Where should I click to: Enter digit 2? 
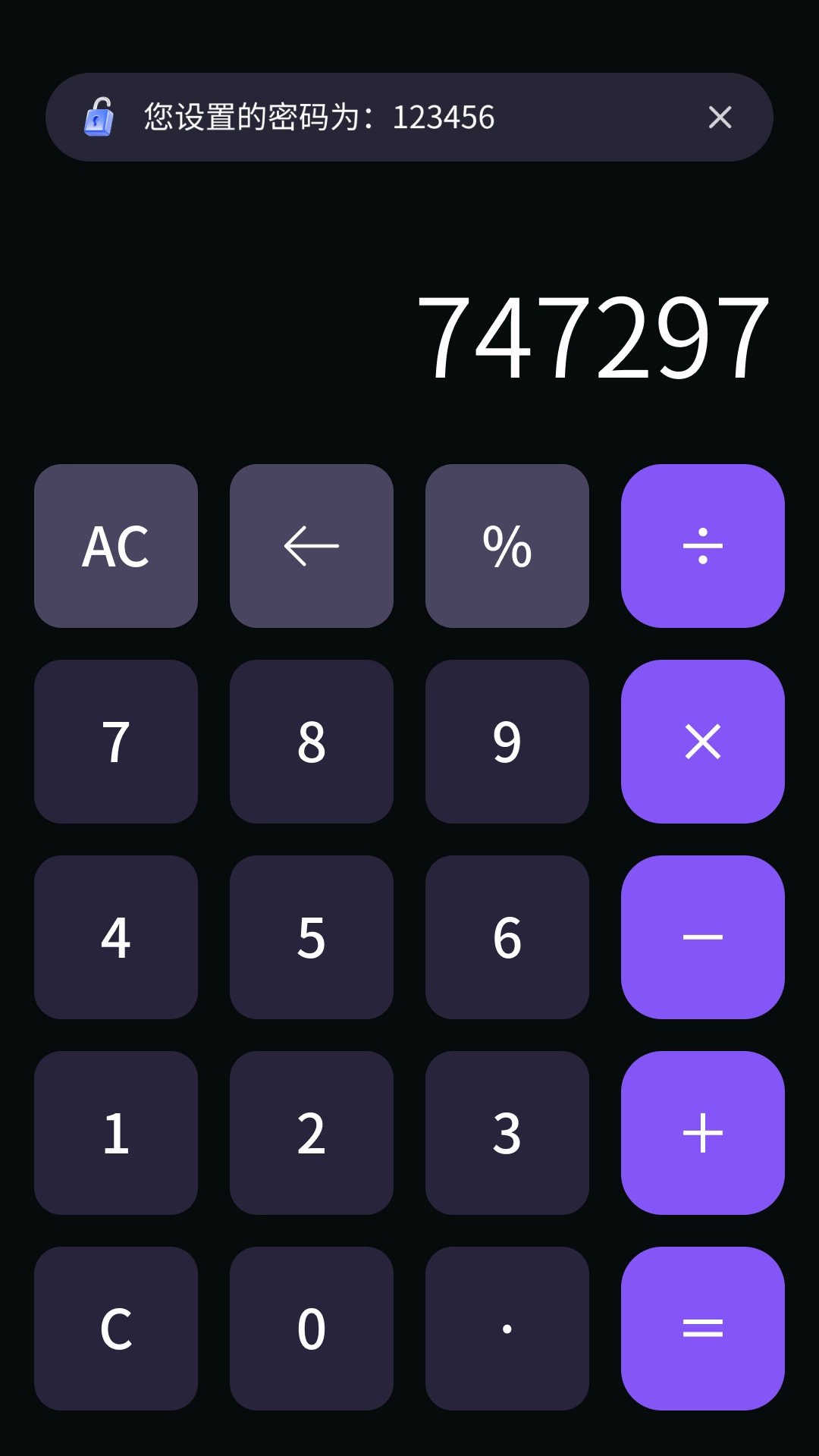312,1133
